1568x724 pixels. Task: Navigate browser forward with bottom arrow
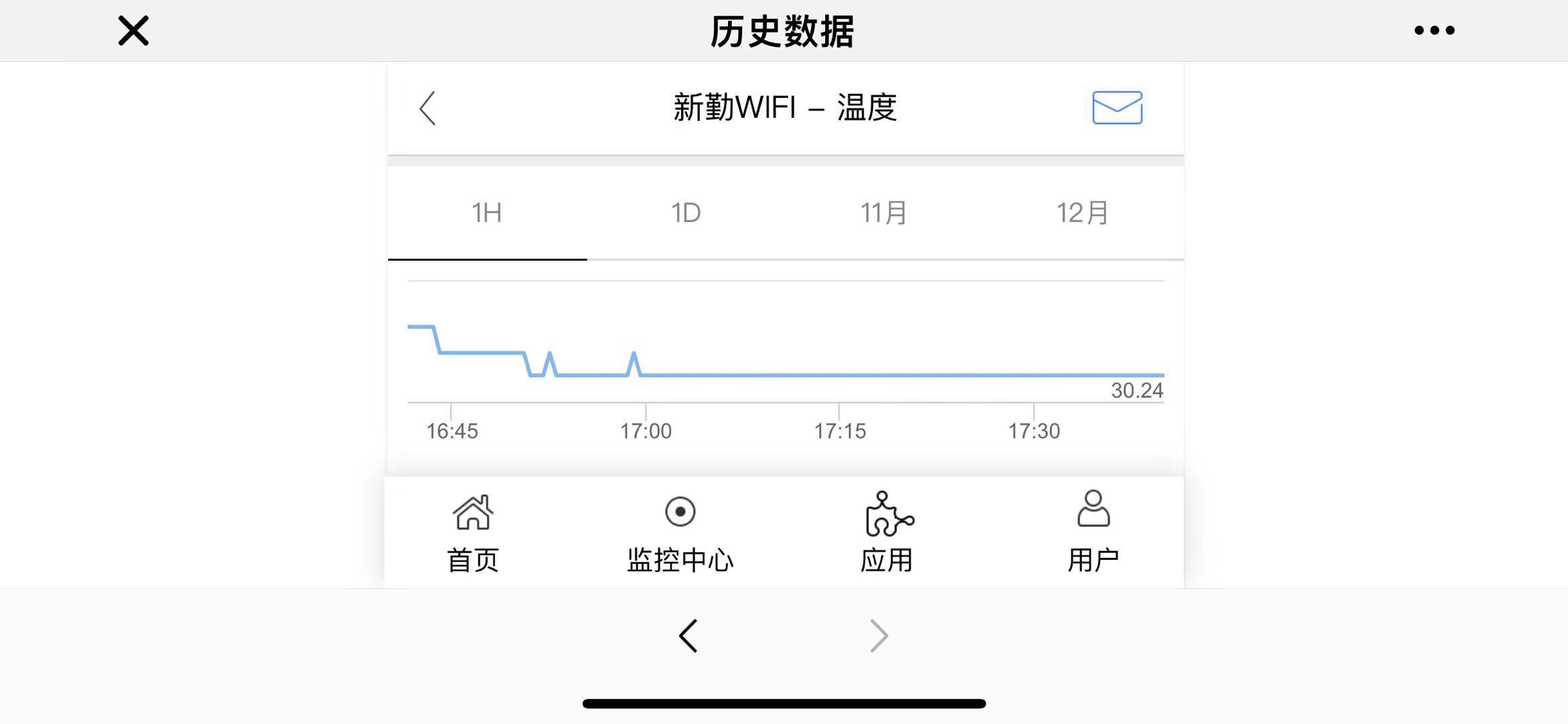coord(879,636)
